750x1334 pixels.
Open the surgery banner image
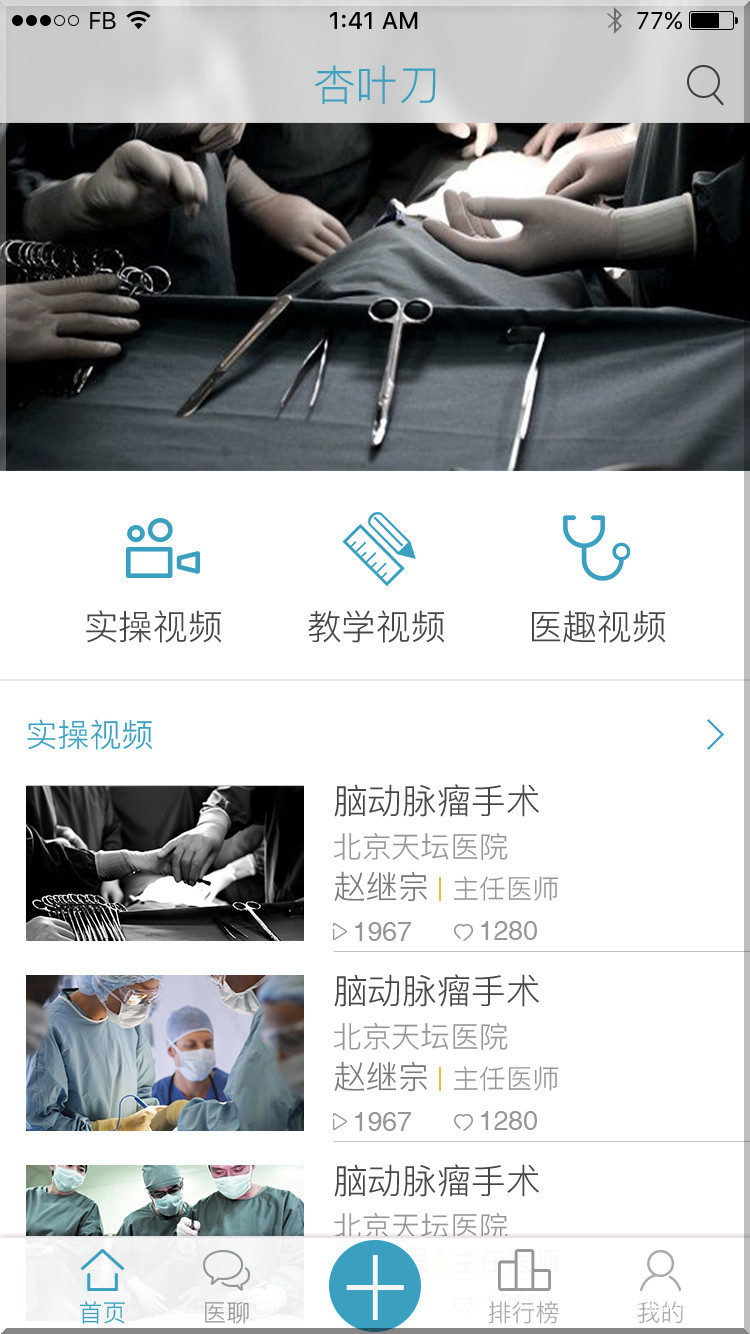point(375,297)
